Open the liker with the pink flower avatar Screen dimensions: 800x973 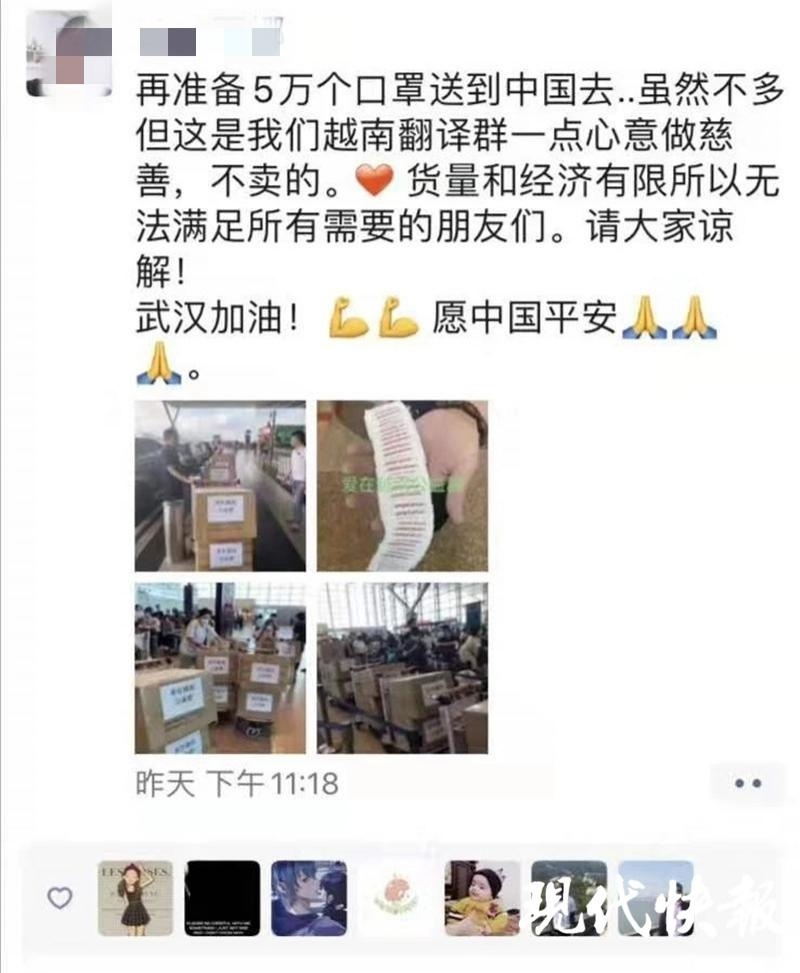[396, 898]
